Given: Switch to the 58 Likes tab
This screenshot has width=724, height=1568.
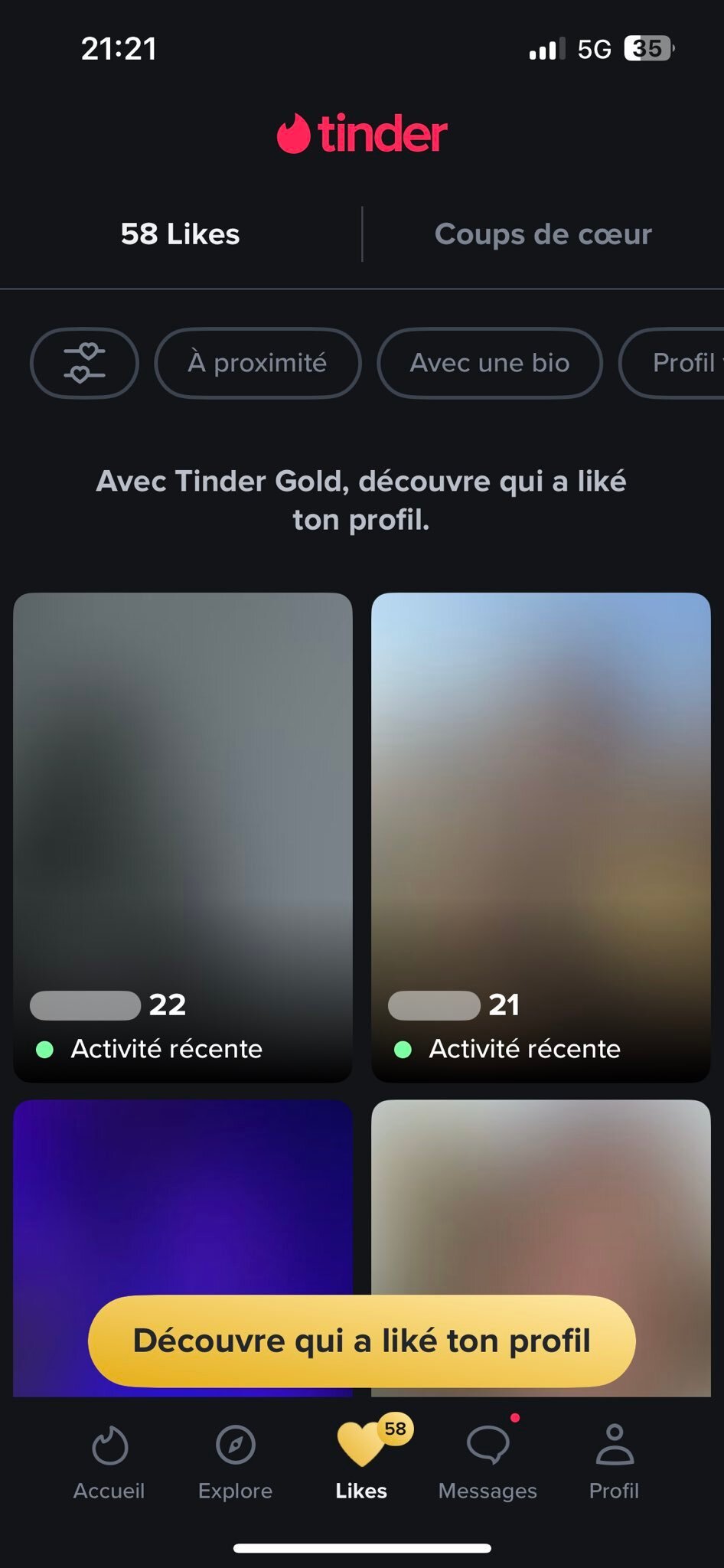Looking at the screenshot, I should click(x=180, y=234).
